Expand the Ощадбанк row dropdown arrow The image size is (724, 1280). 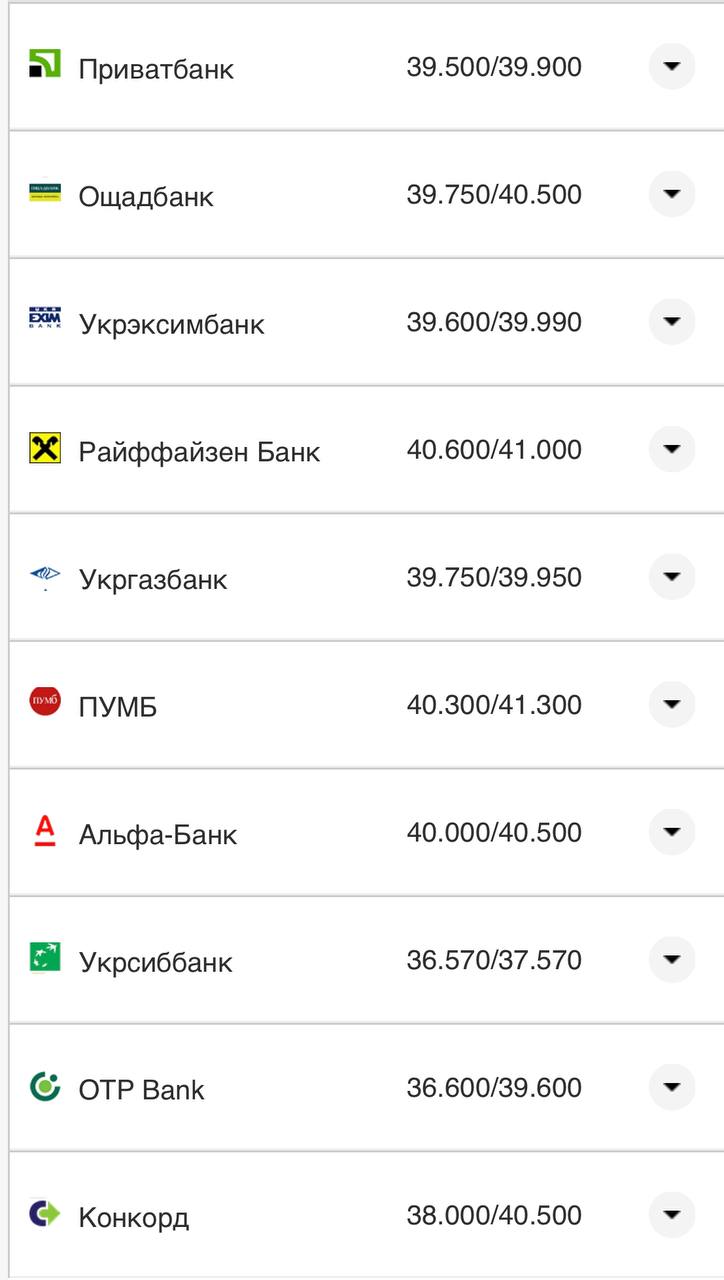tap(671, 193)
